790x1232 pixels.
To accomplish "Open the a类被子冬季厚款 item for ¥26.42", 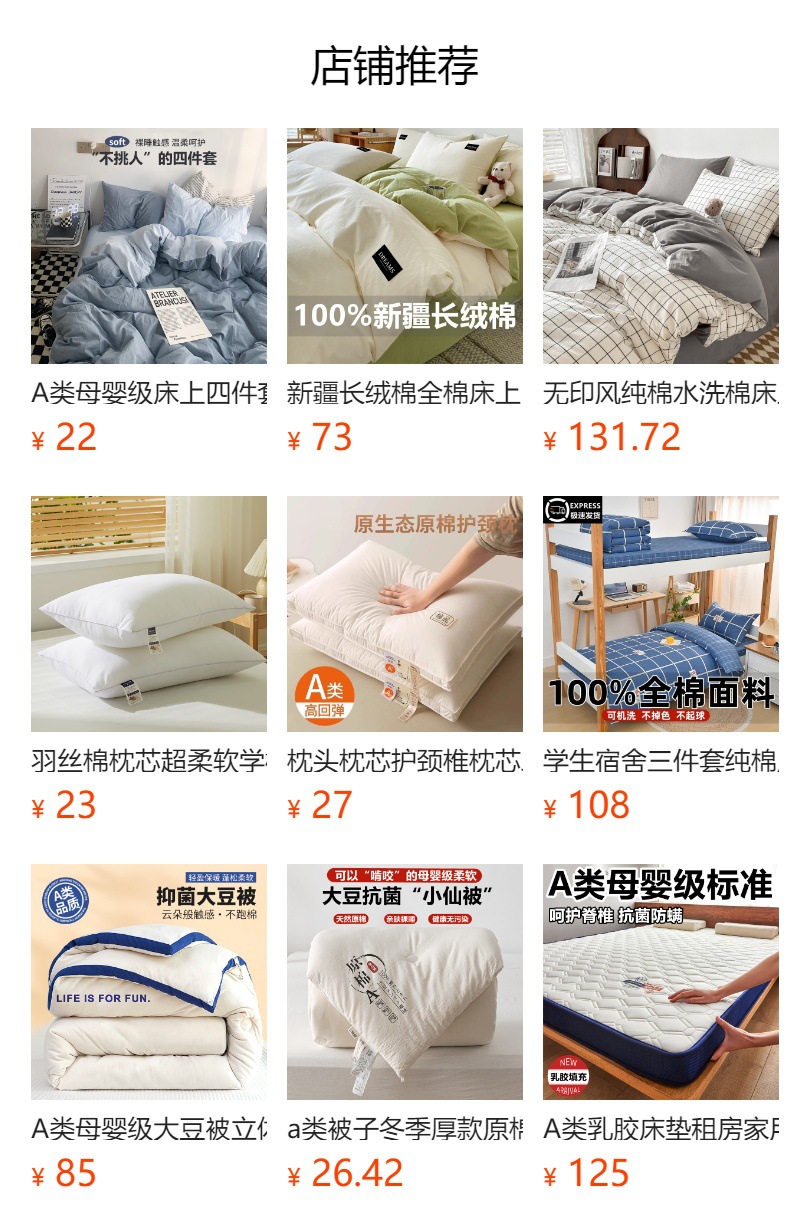I will [405, 982].
